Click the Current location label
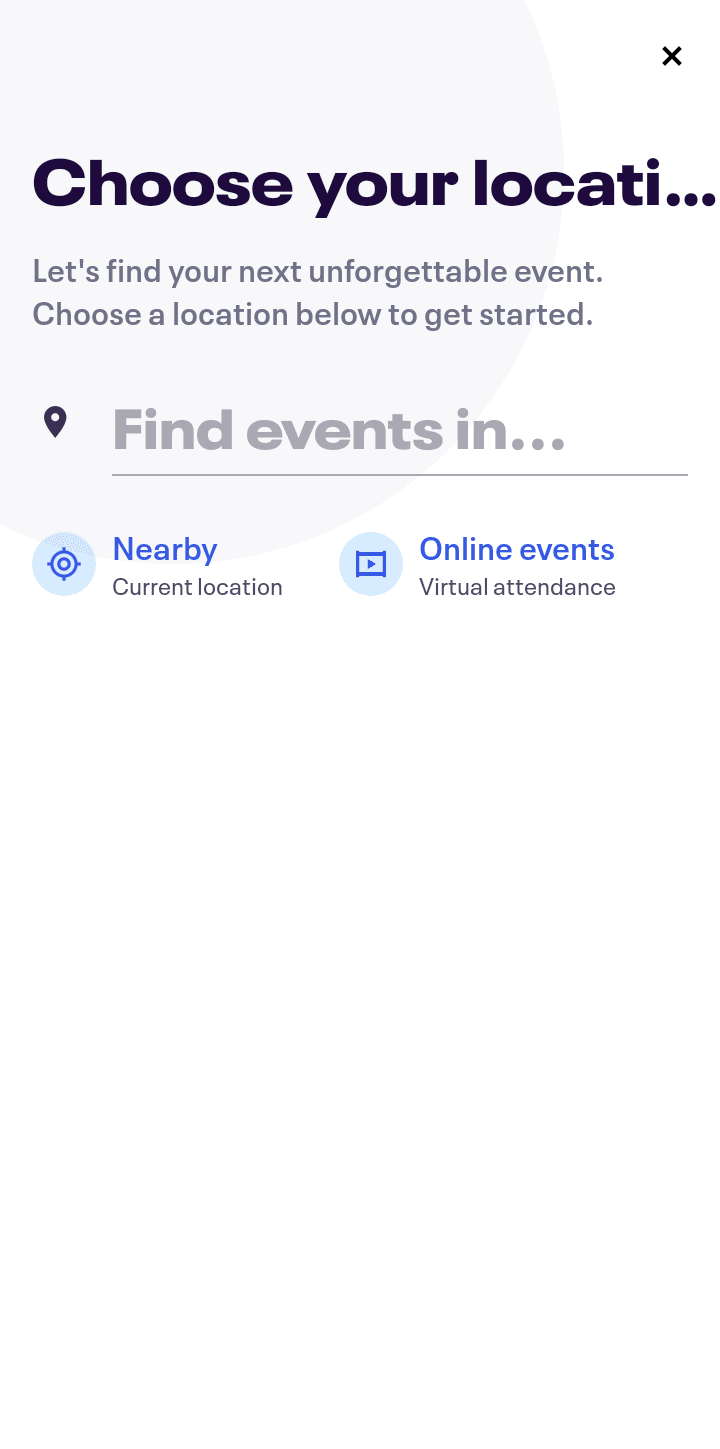This screenshot has width=720, height=1449. pos(197,587)
